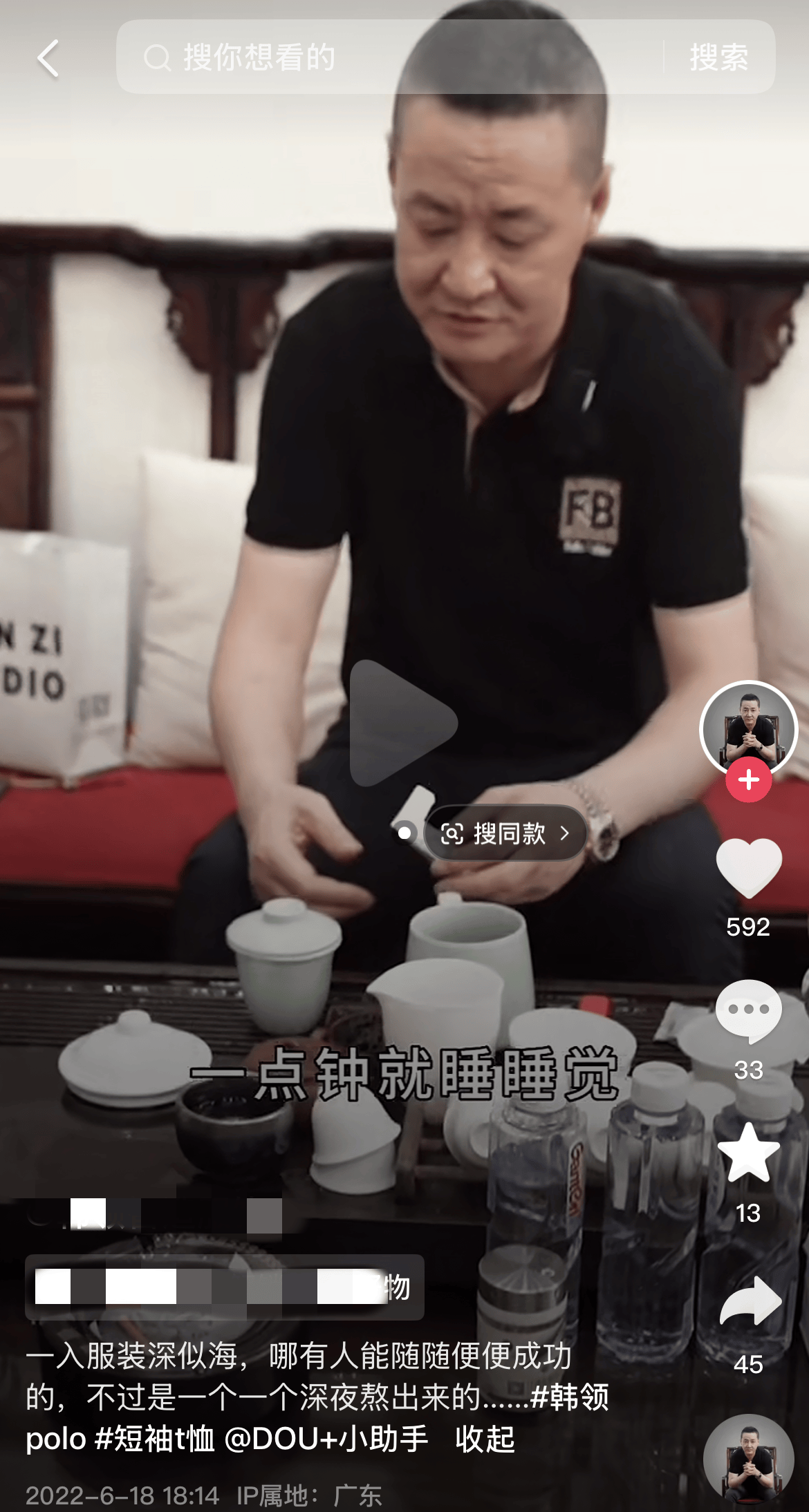Screen dimensions: 809x1512
Task: Follow the creator with the red plus
Action: point(749,780)
